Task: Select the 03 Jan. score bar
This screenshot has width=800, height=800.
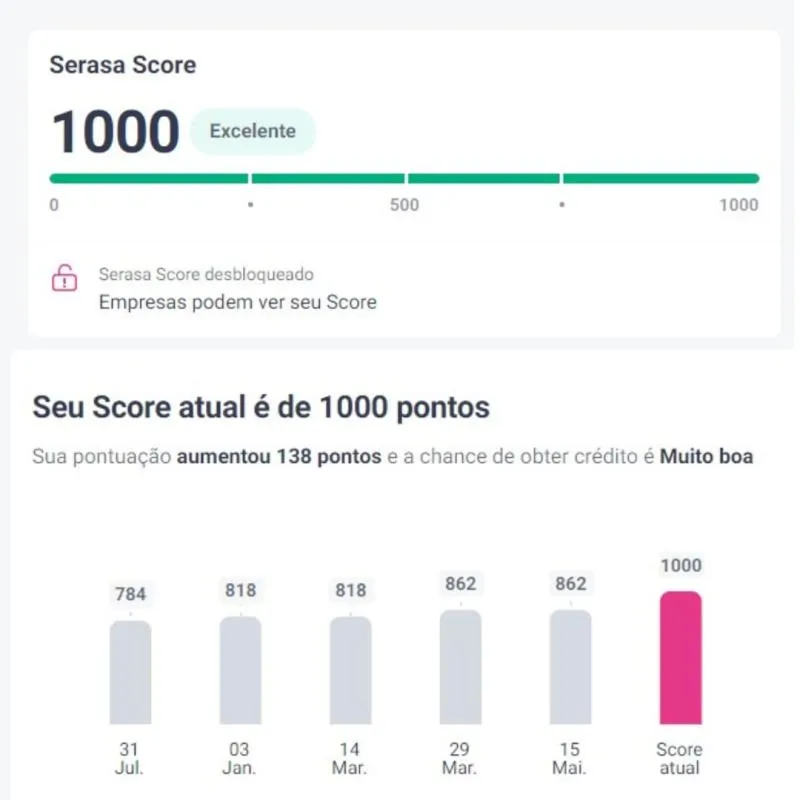Action: tap(240, 670)
